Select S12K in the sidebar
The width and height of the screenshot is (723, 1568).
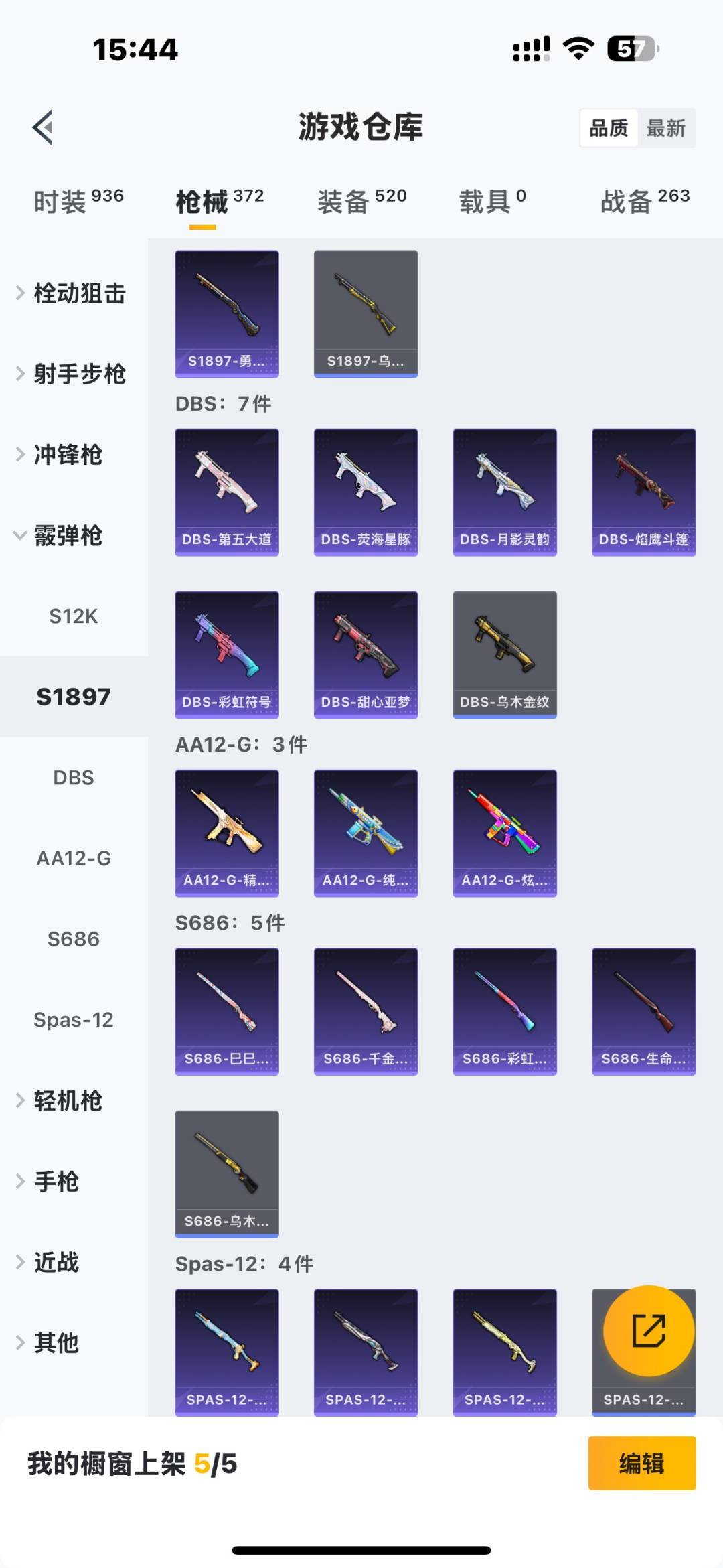pyautogui.click(x=74, y=616)
